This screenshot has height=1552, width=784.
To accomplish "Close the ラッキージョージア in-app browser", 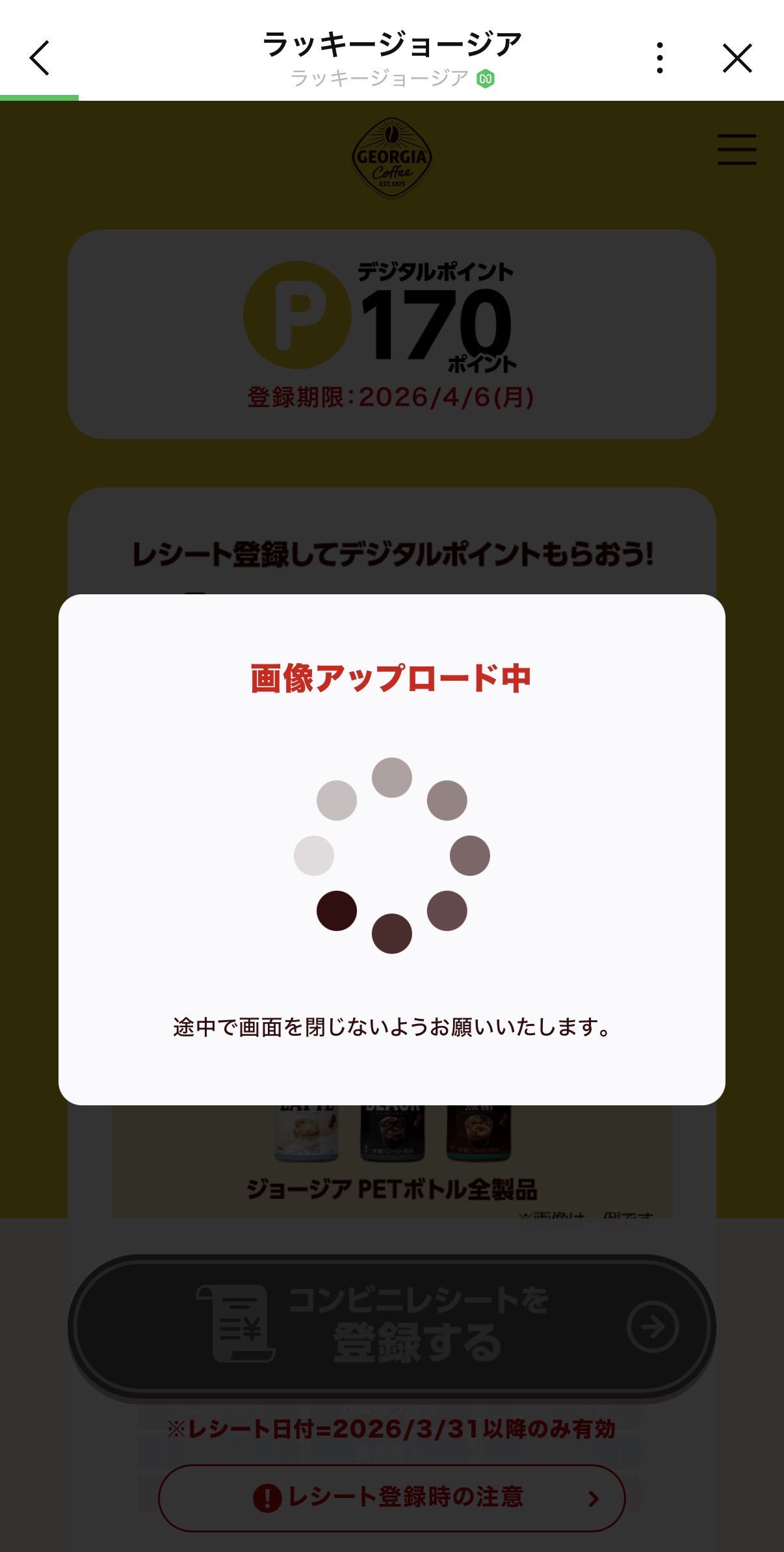I will click(x=737, y=58).
